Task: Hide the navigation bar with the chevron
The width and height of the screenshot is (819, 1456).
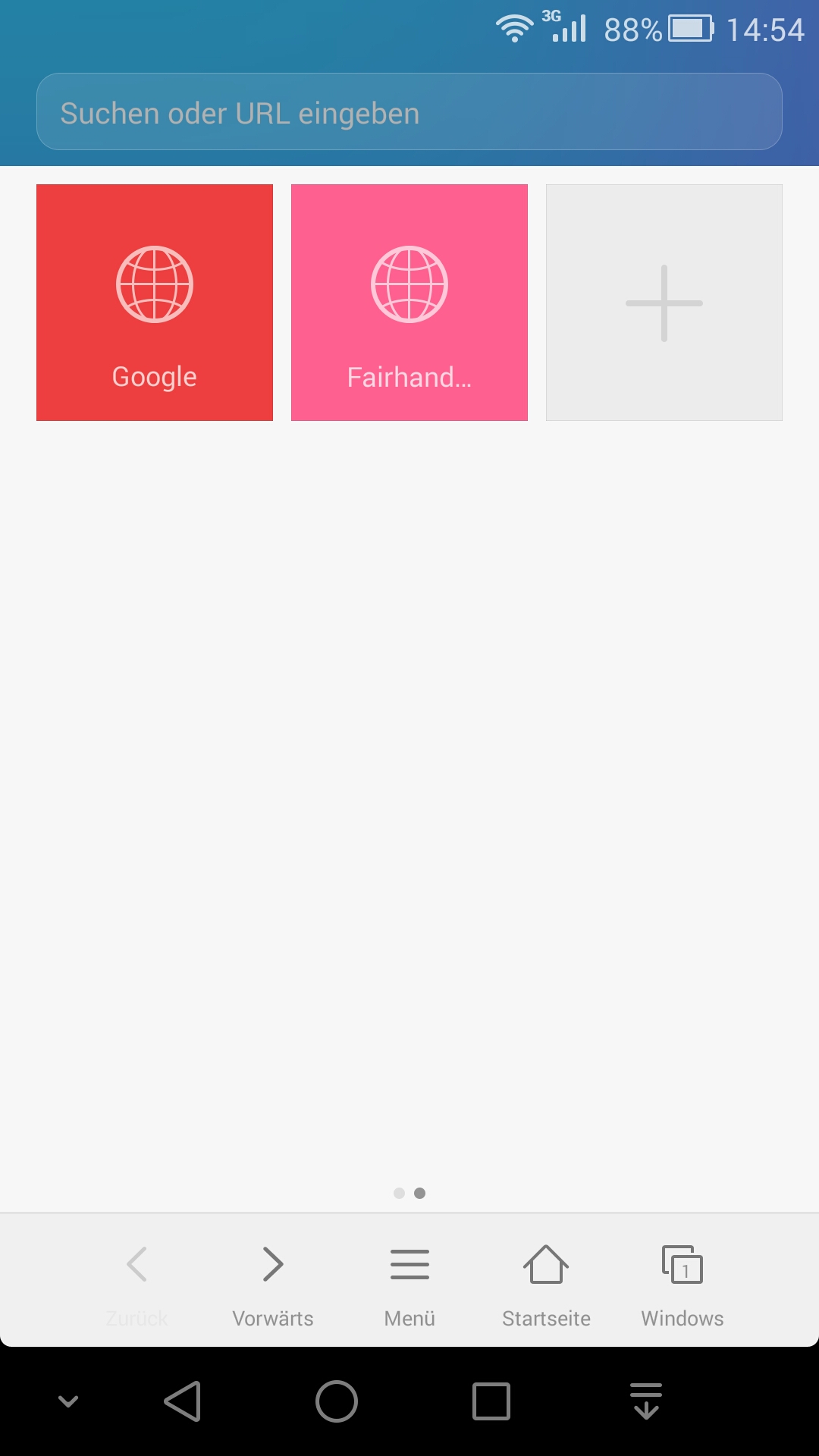Action: coord(68,1401)
